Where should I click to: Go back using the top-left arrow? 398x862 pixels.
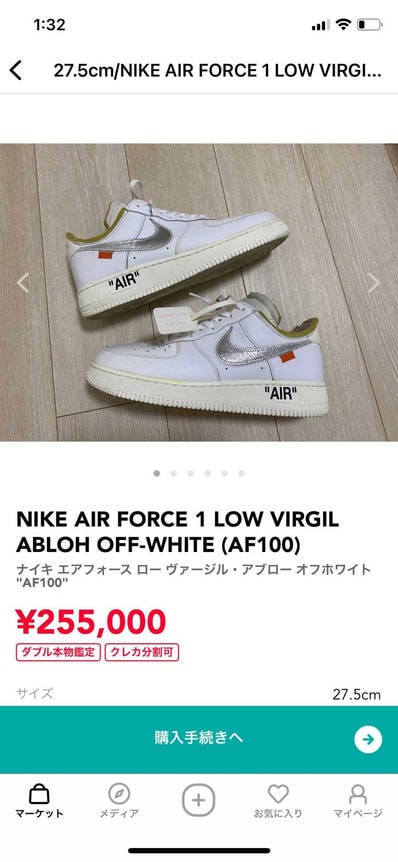(16, 71)
